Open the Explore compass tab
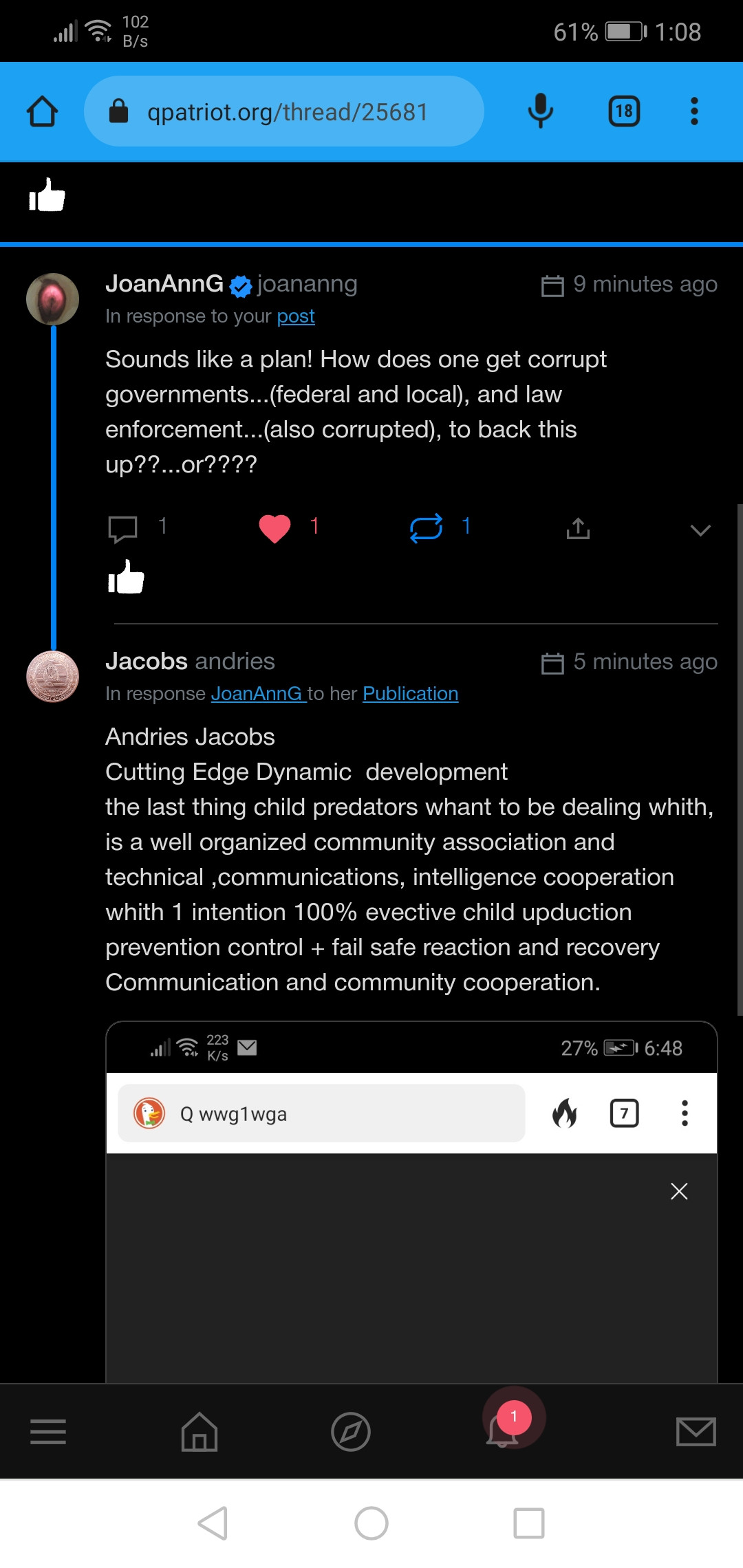This screenshot has height=1568, width=743. pos(351,1432)
